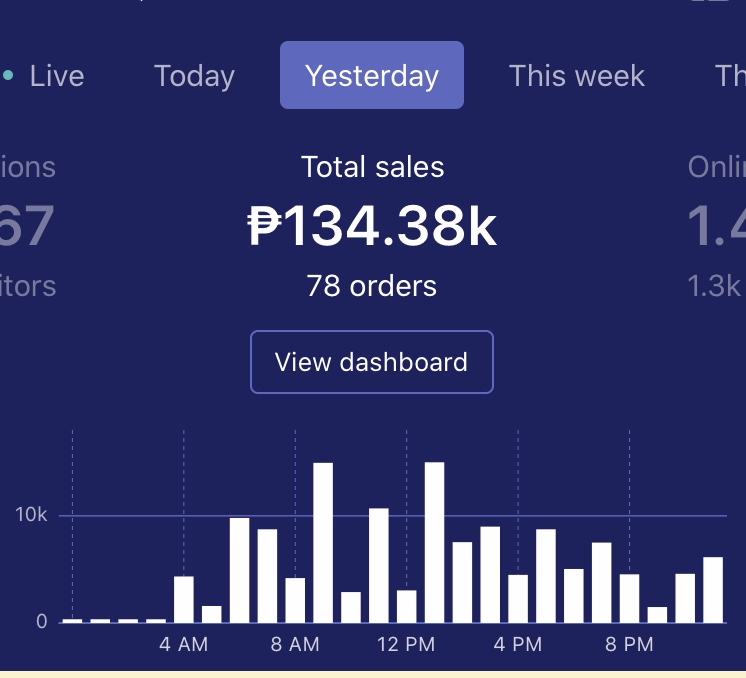Select the Yesterday tab

[371, 76]
